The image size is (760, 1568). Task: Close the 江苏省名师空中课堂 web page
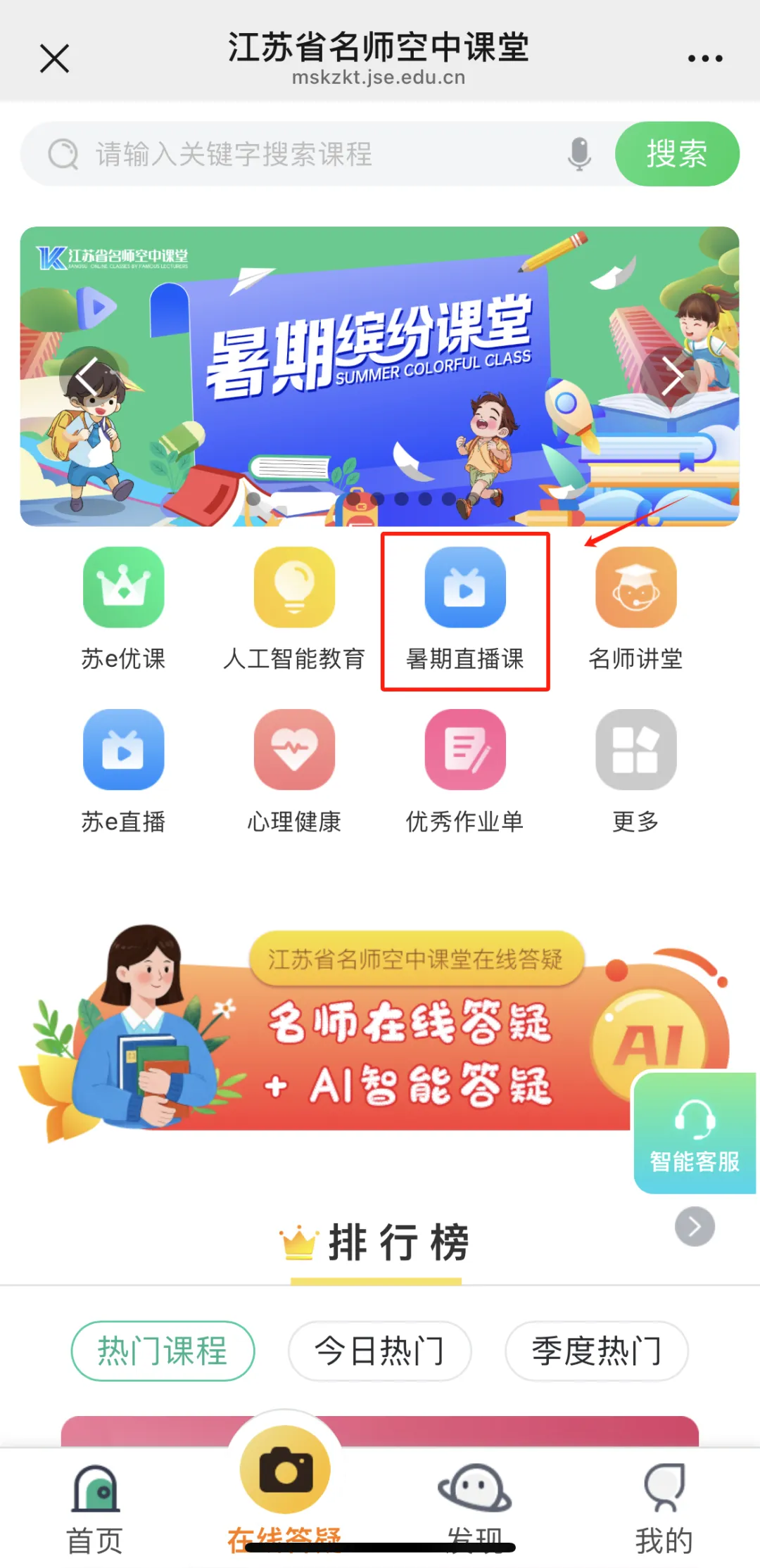[x=54, y=58]
